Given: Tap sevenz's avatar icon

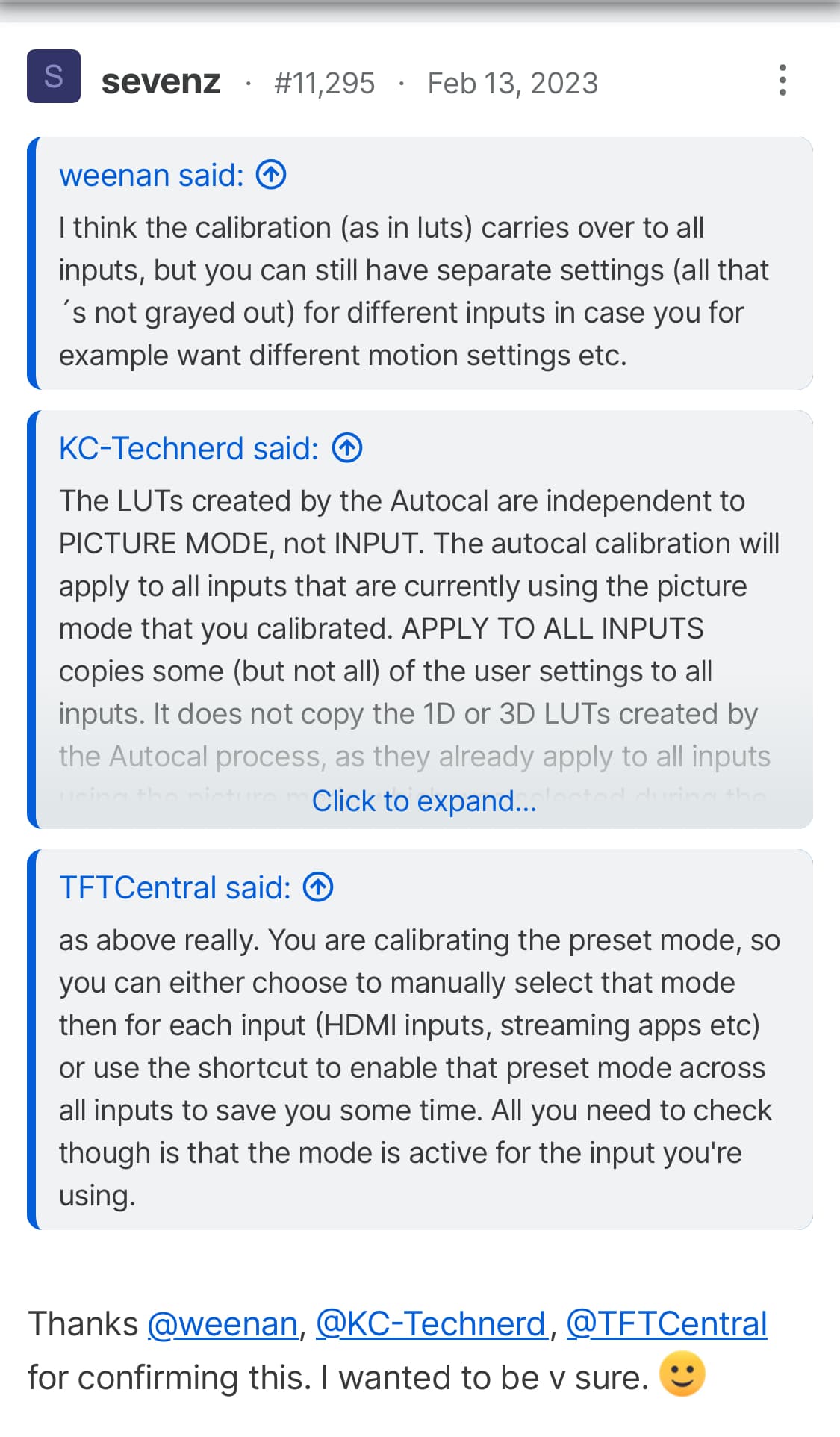Looking at the screenshot, I should pyautogui.click(x=54, y=76).
